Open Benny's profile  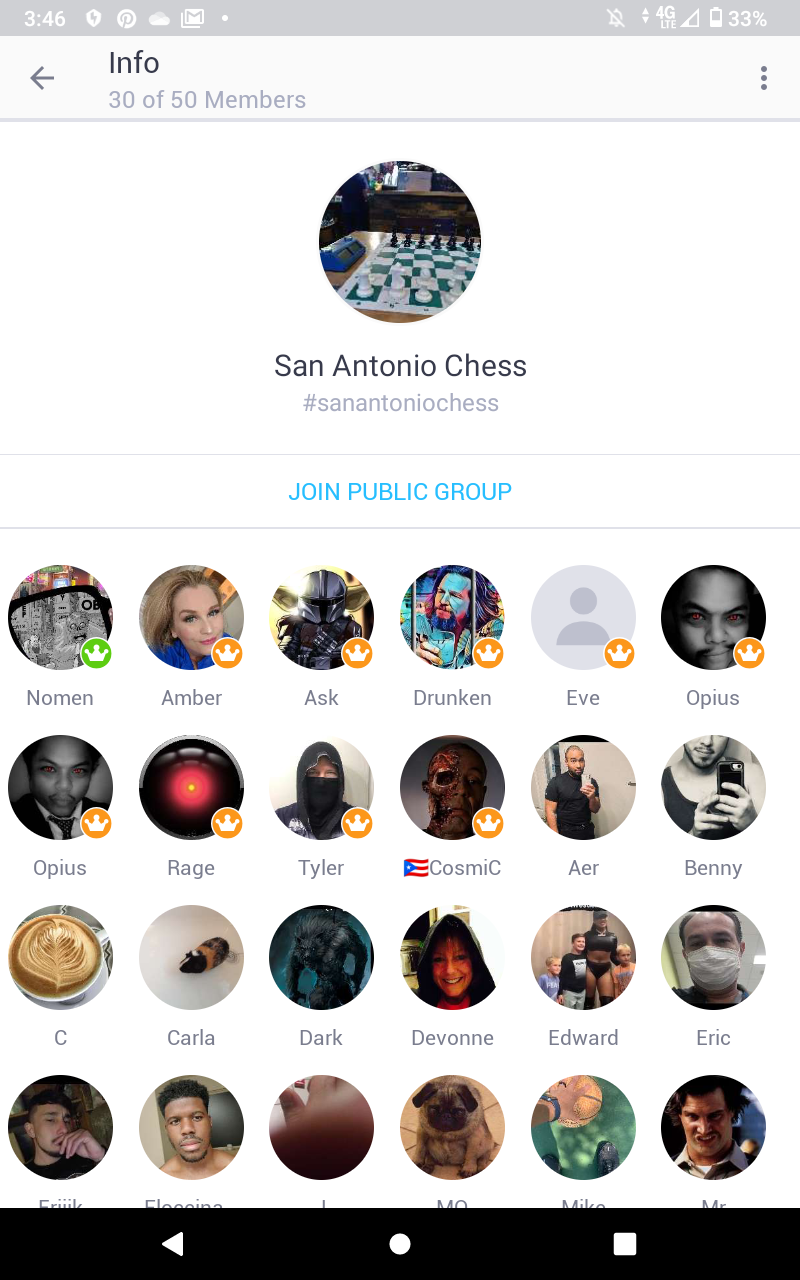click(x=713, y=788)
